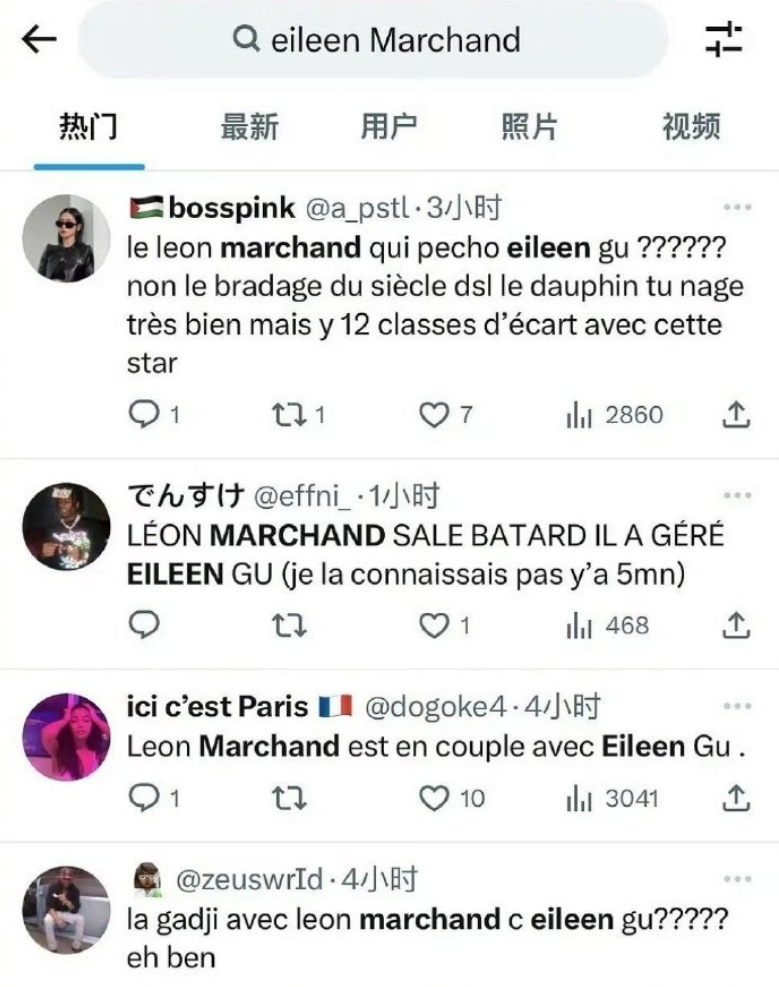Like the ici c'est Paris post
Image resolution: width=779 pixels, height=987 pixels.
tap(434, 798)
